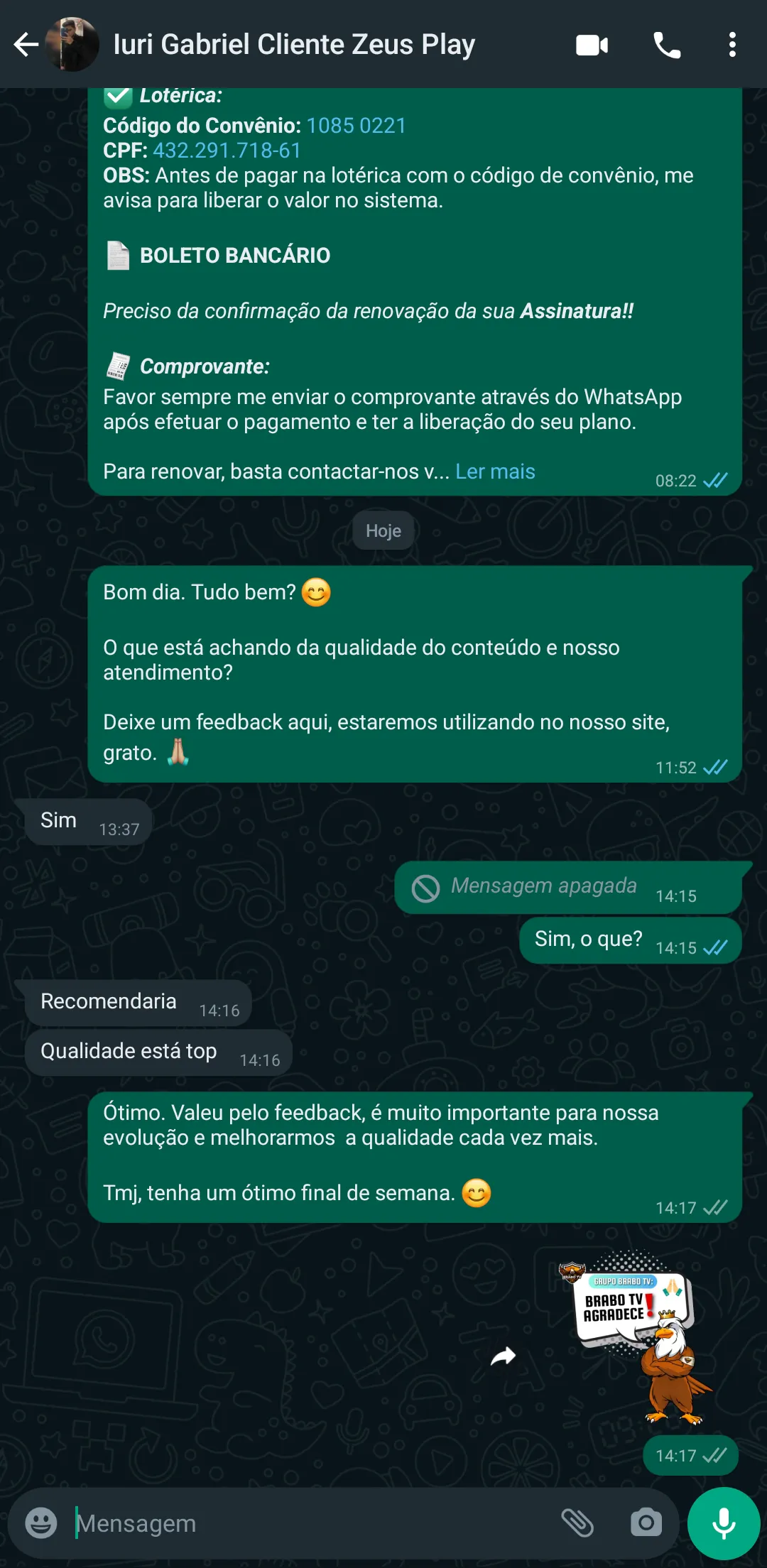This screenshot has height=1568, width=767.
Task: Forward the Brabo TV sticker
Action: [503, 1356]
